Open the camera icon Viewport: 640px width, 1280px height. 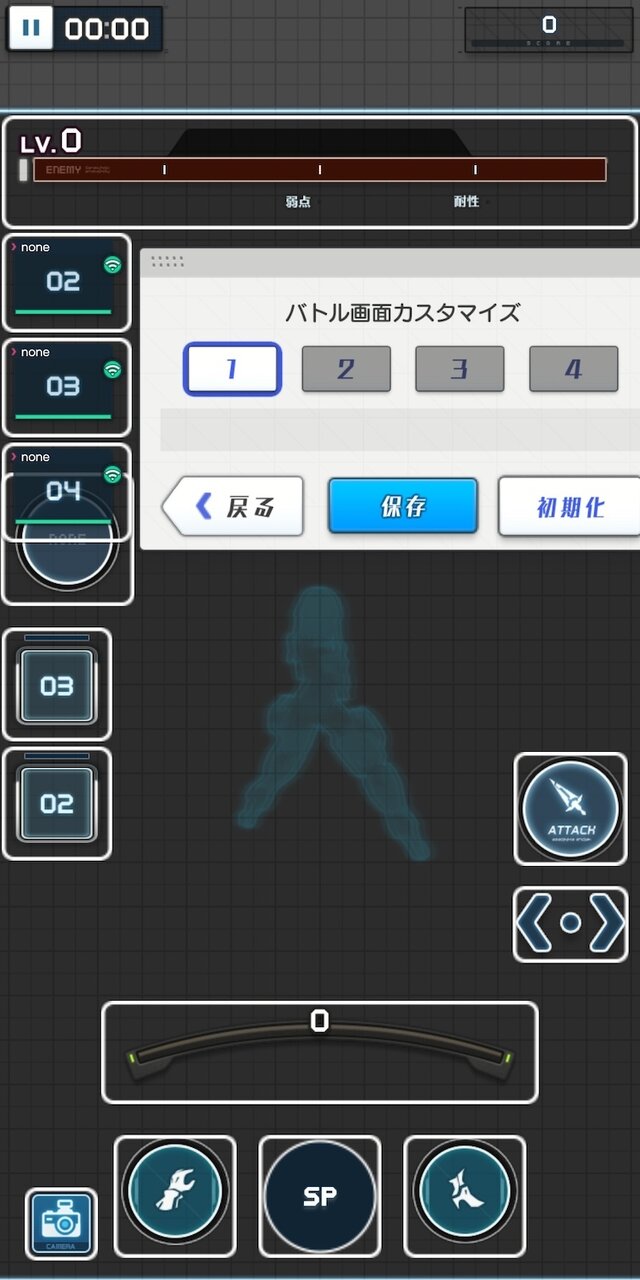tap(61, 1223)
